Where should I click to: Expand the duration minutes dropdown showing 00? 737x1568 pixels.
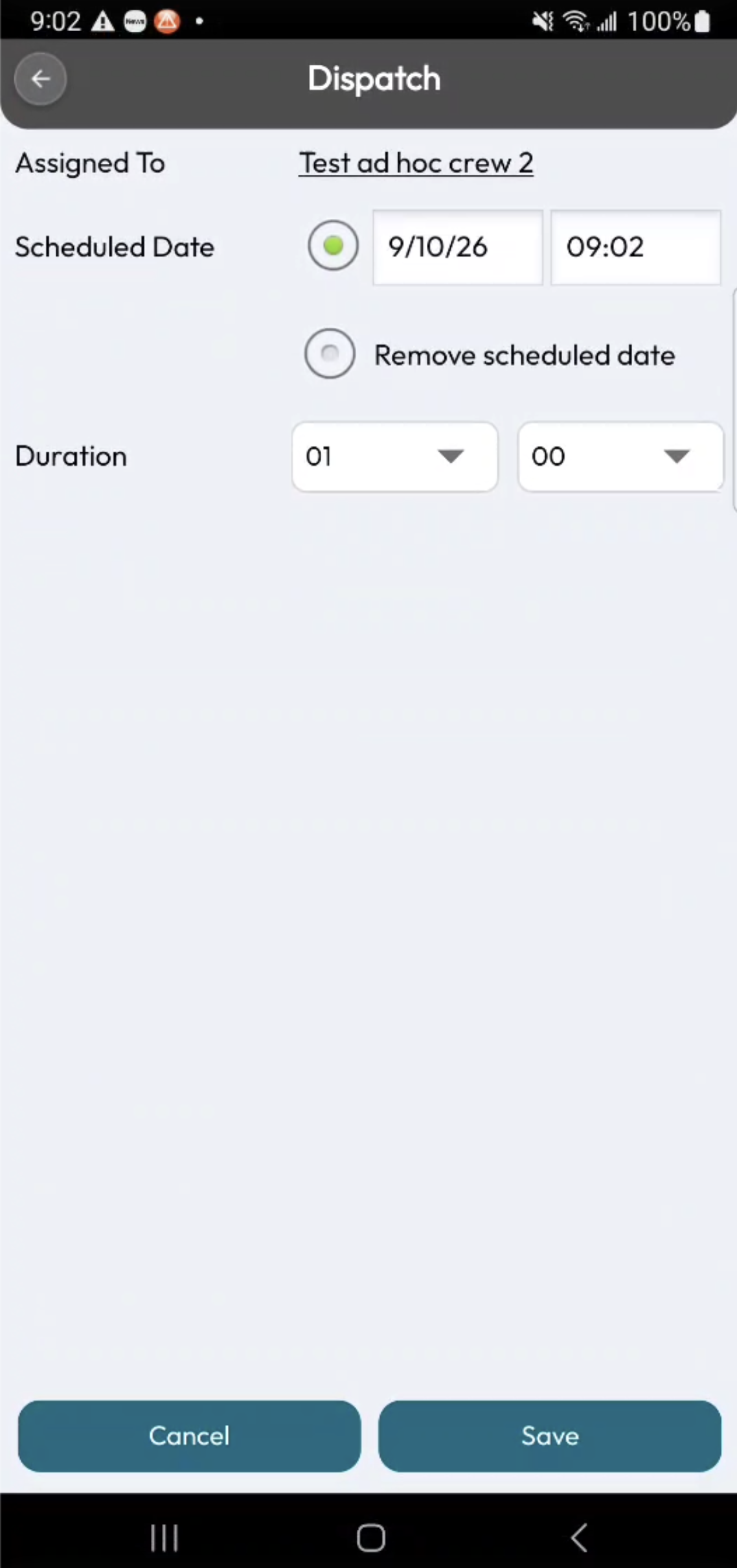coord(620,457)
